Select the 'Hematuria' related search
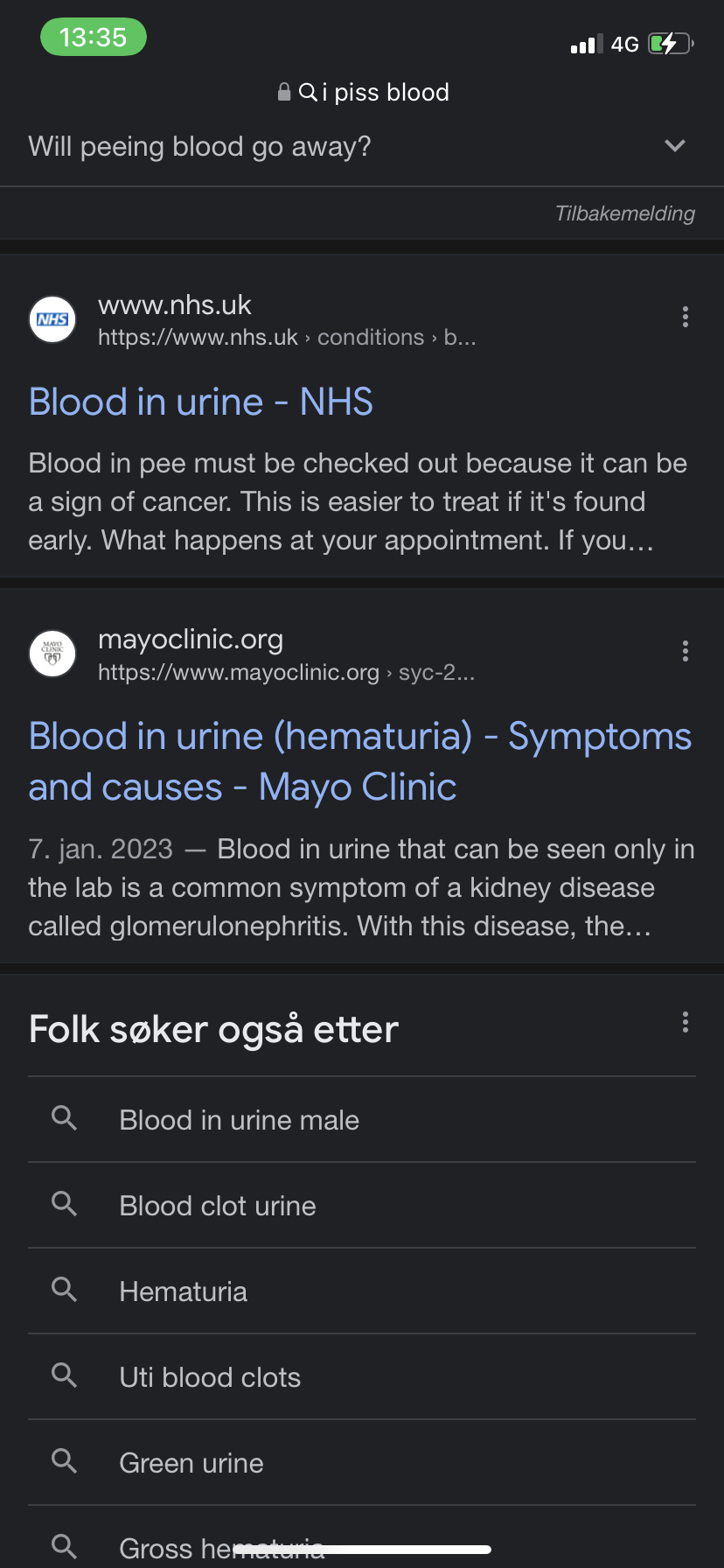The width and height of the screenshot is (724, 1568). point(362,1291)
